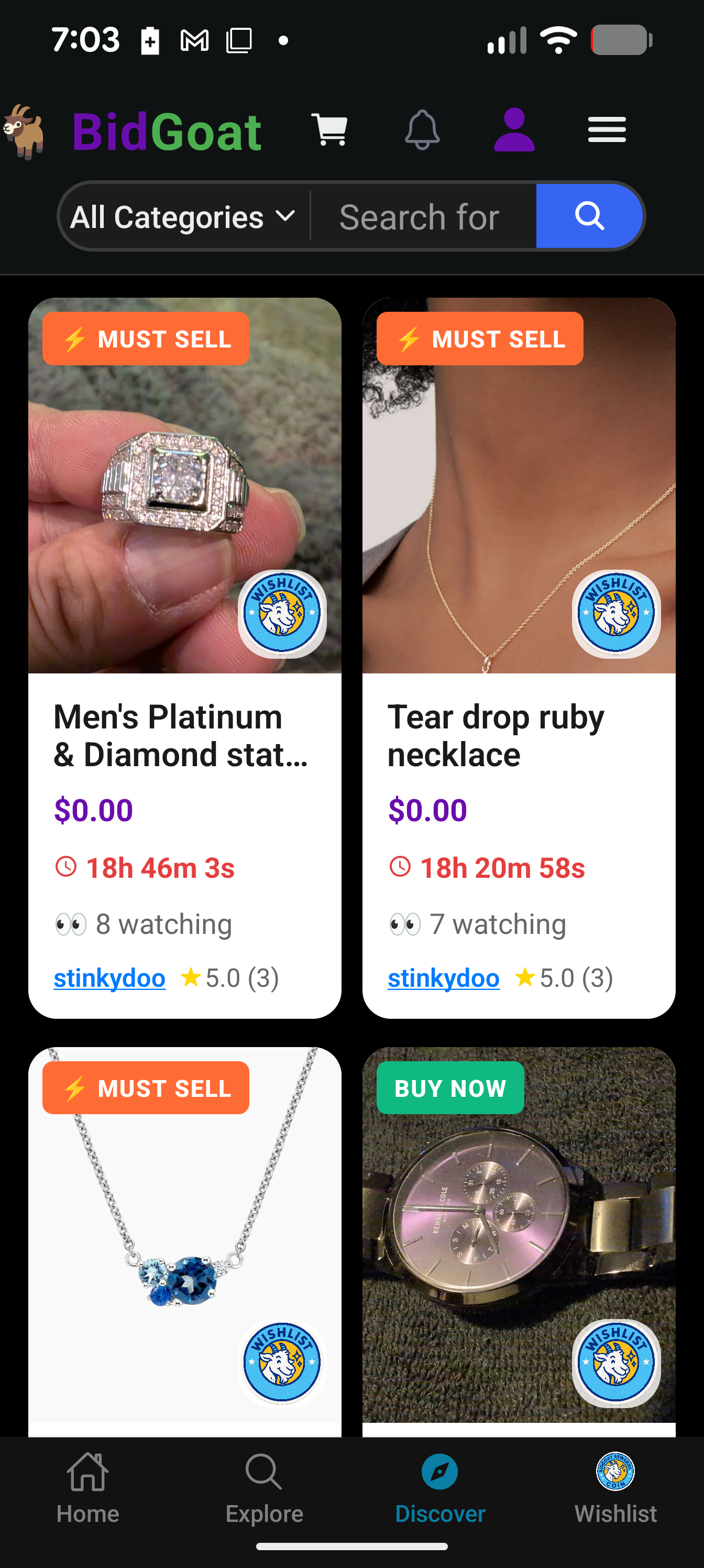This screenshot has height=1568, width=704.
Task: Add Men's Platinum ring to wishlist
Action: [282, 613]
